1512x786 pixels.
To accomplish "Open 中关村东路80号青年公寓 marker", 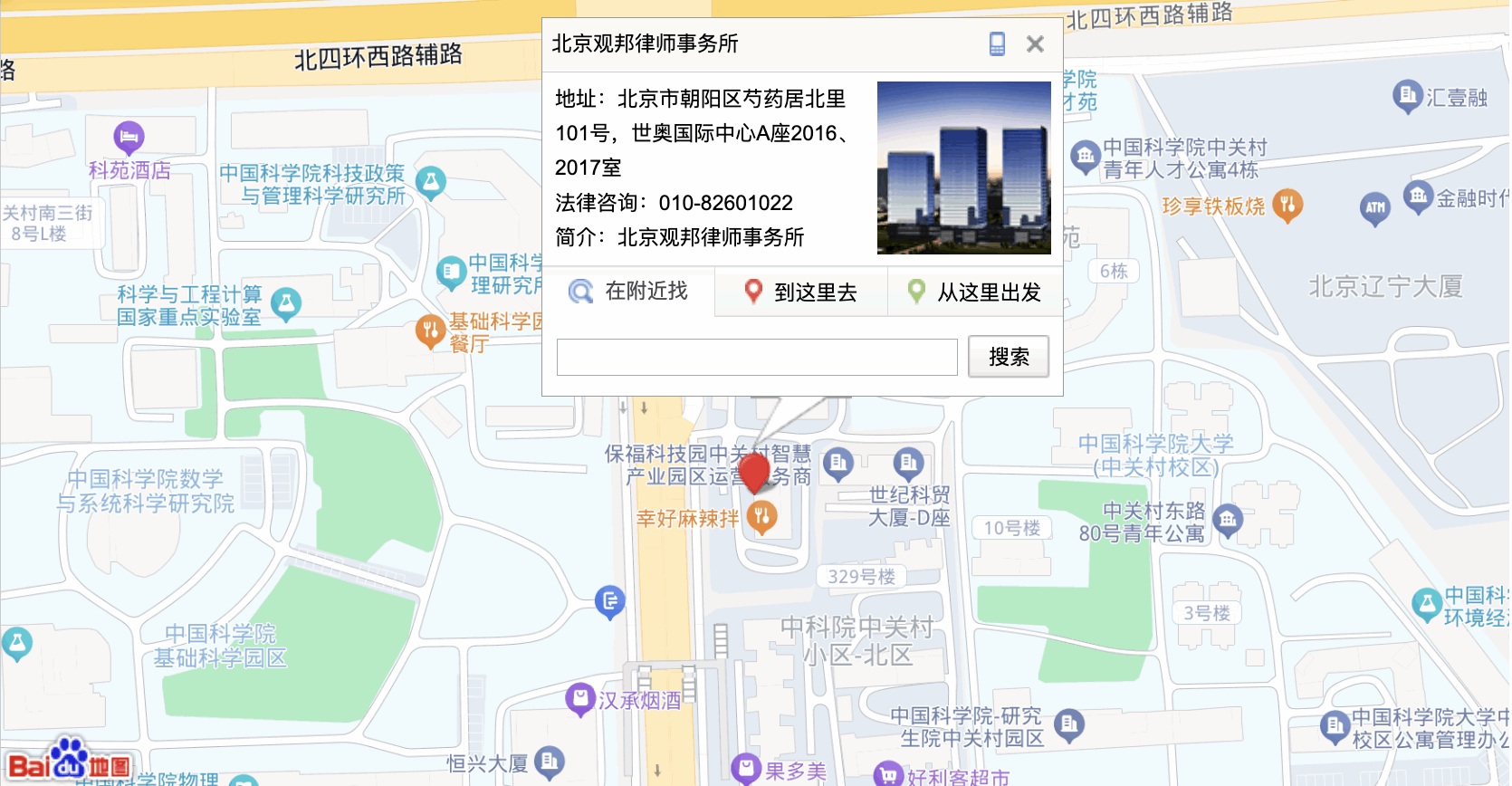I will [x=1228, y=520].
